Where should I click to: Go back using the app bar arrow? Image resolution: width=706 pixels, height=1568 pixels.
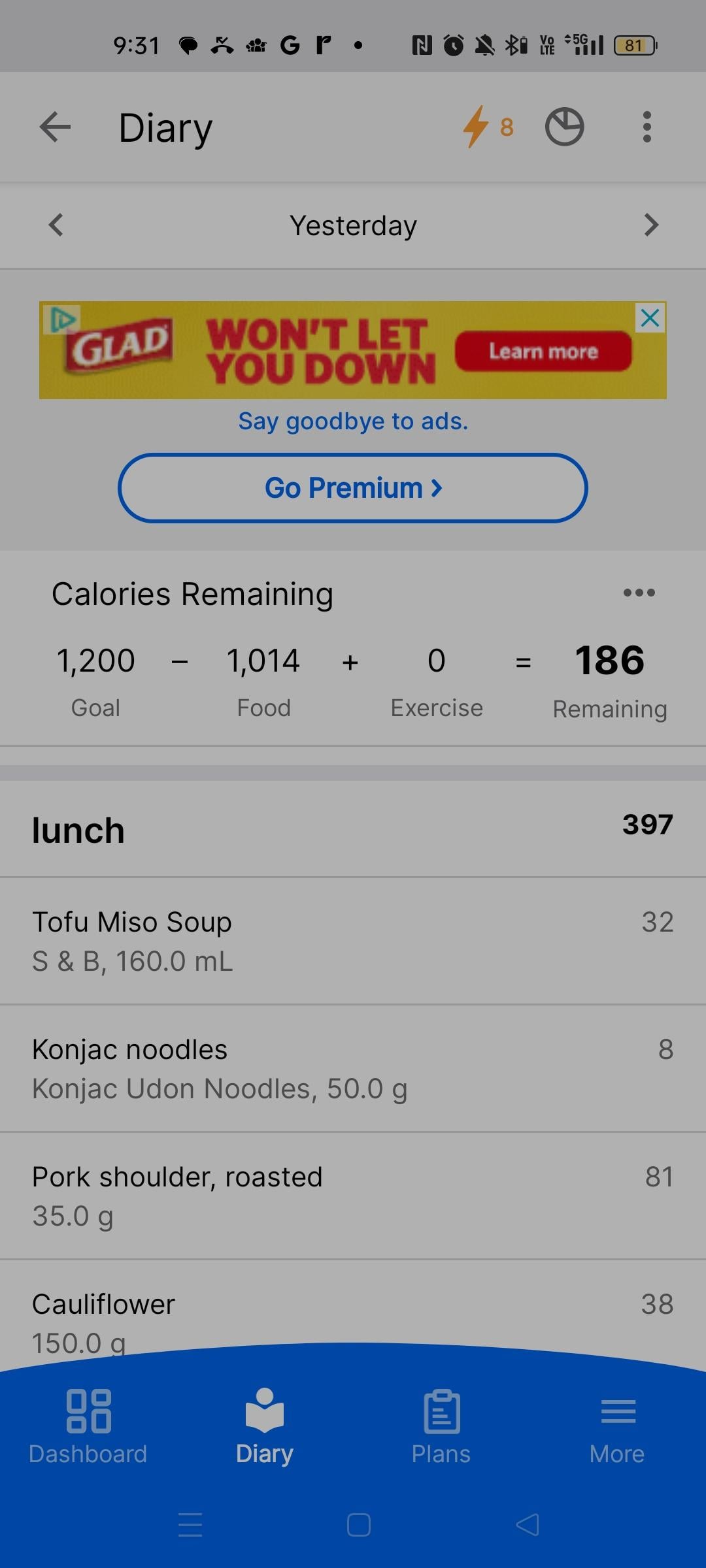point(55,127)
